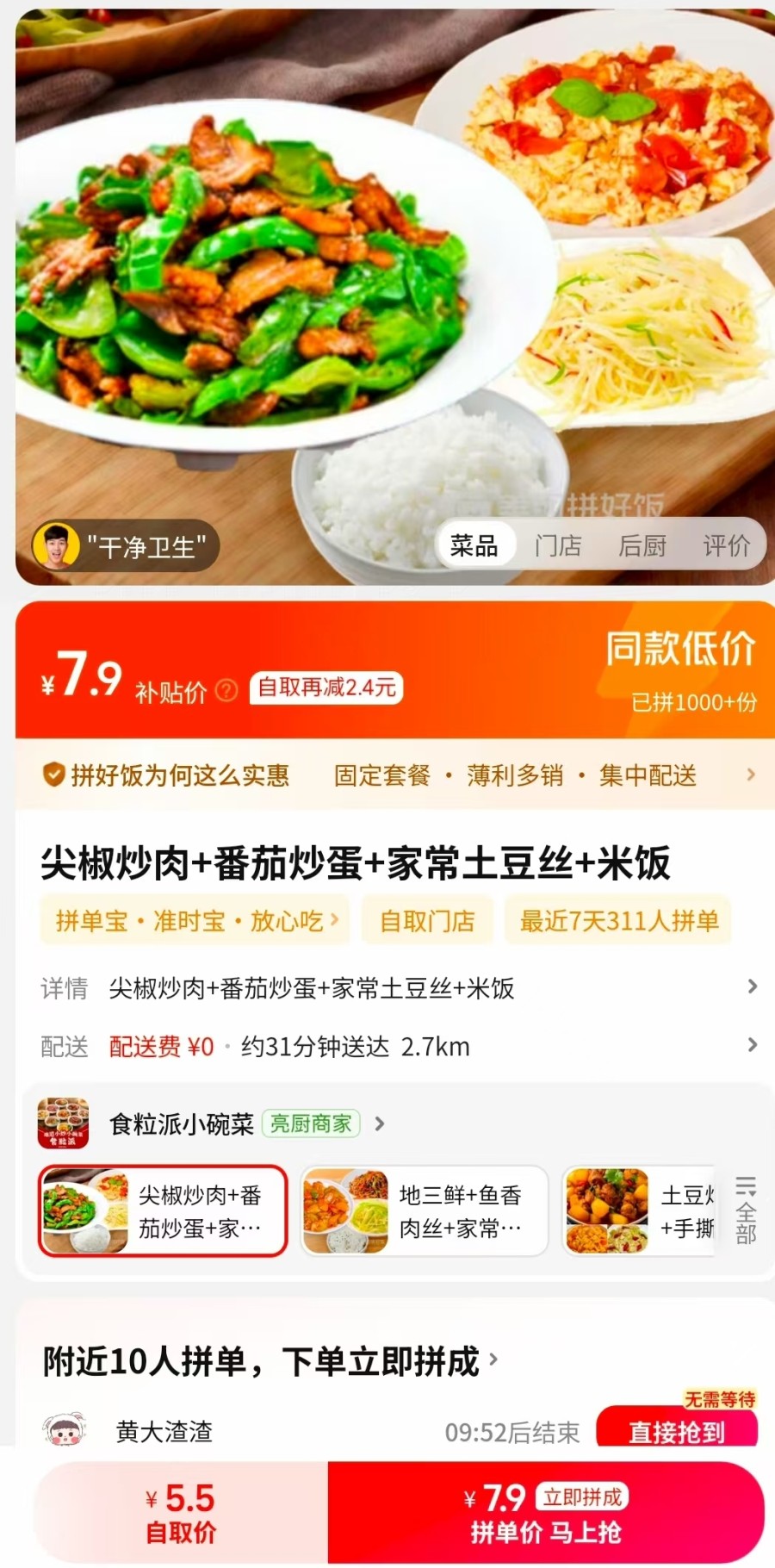Tap ¥7.9 拼单价 马上抢 button
Viewport: 775px width, 1568px height.
[546, 1512]
